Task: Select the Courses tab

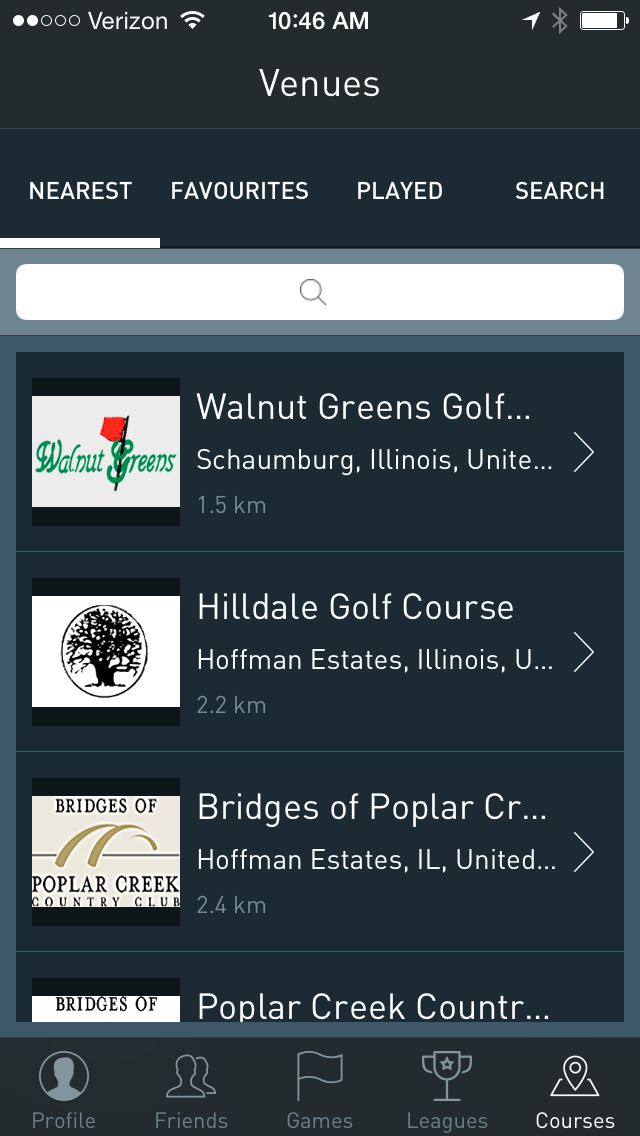Action: point(575,1090)
